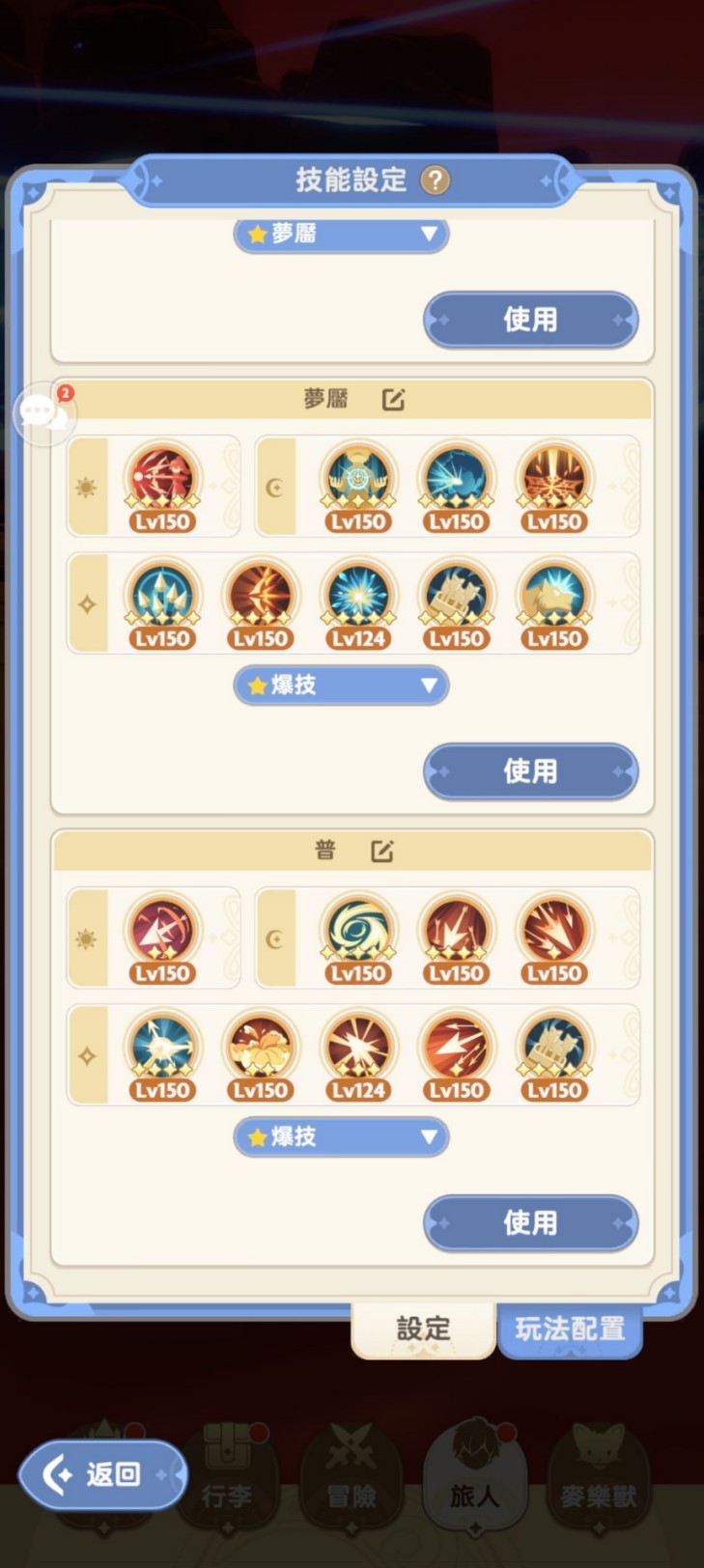This screenshot has height=1568, width=704.
Task: Edit the 夢靨 skill preset name
Action: click(x=393, y=400)
